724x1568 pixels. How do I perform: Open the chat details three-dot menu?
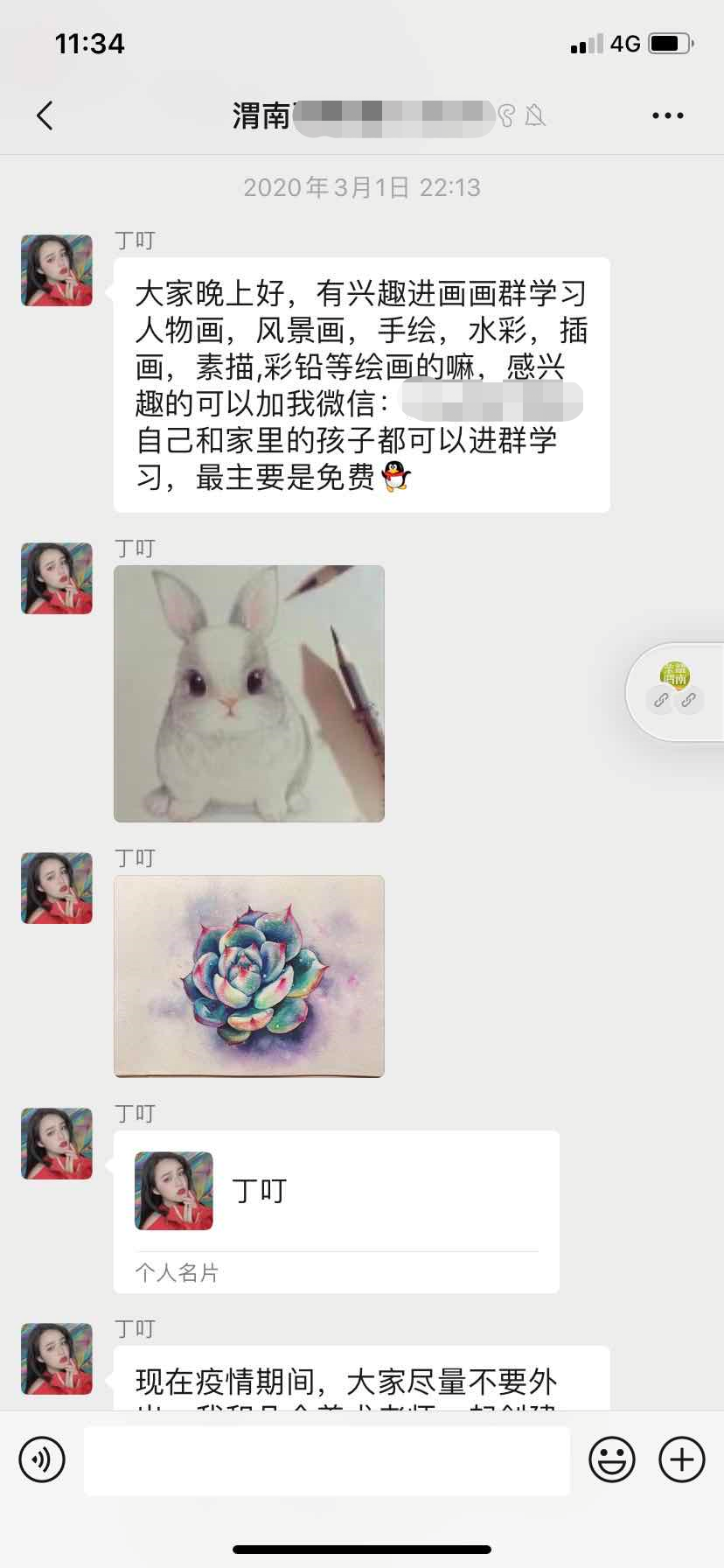tap(668, 115)
